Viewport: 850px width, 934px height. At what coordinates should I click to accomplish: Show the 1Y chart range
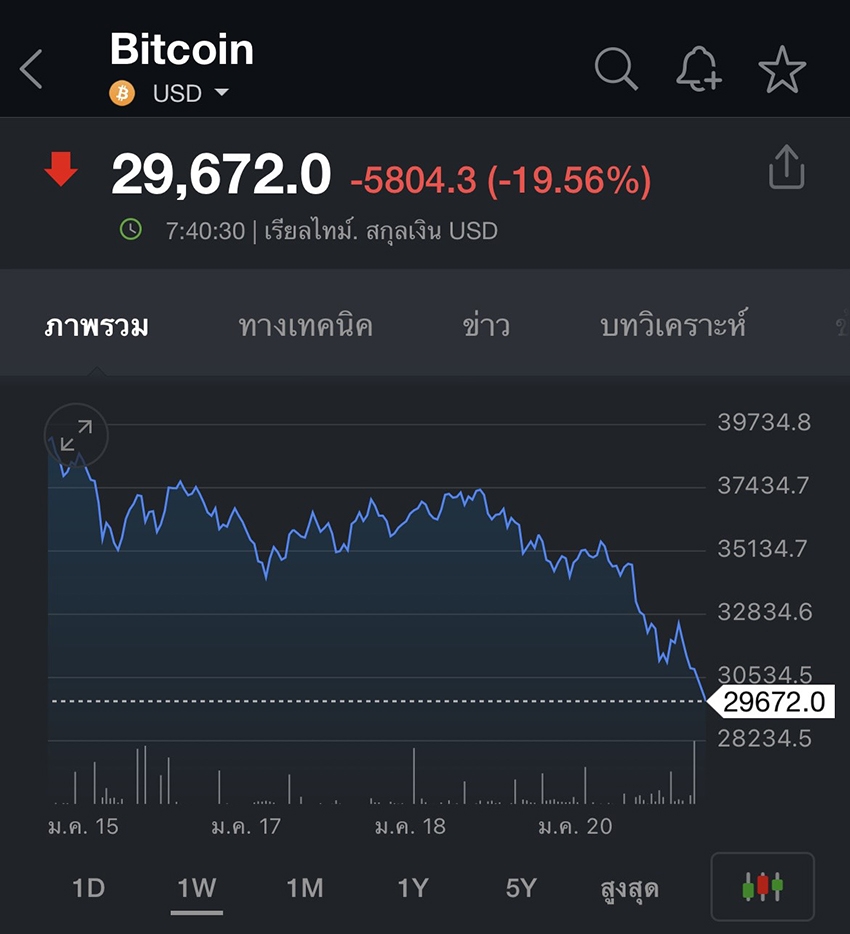[413, 888]
